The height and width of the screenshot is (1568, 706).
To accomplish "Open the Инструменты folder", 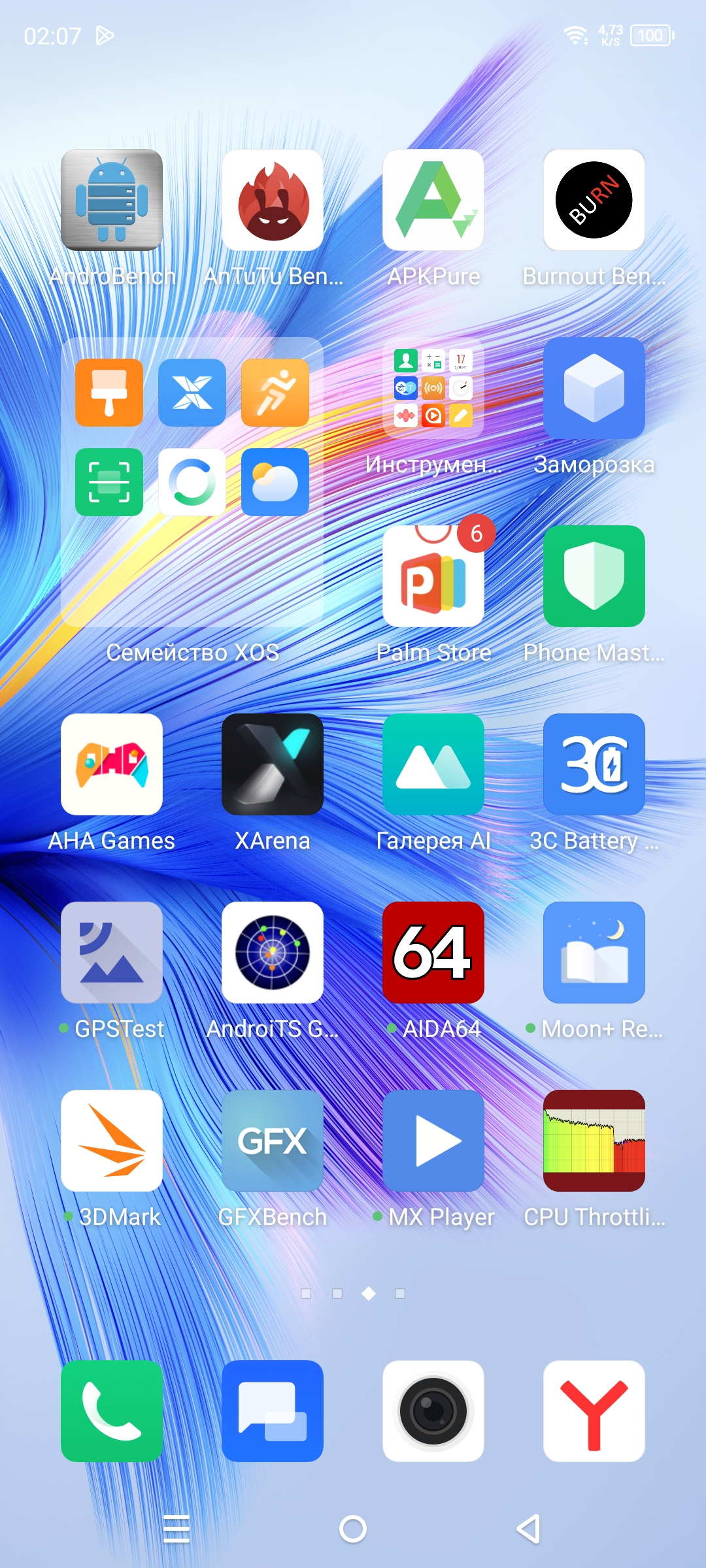I will coord(433,388).
